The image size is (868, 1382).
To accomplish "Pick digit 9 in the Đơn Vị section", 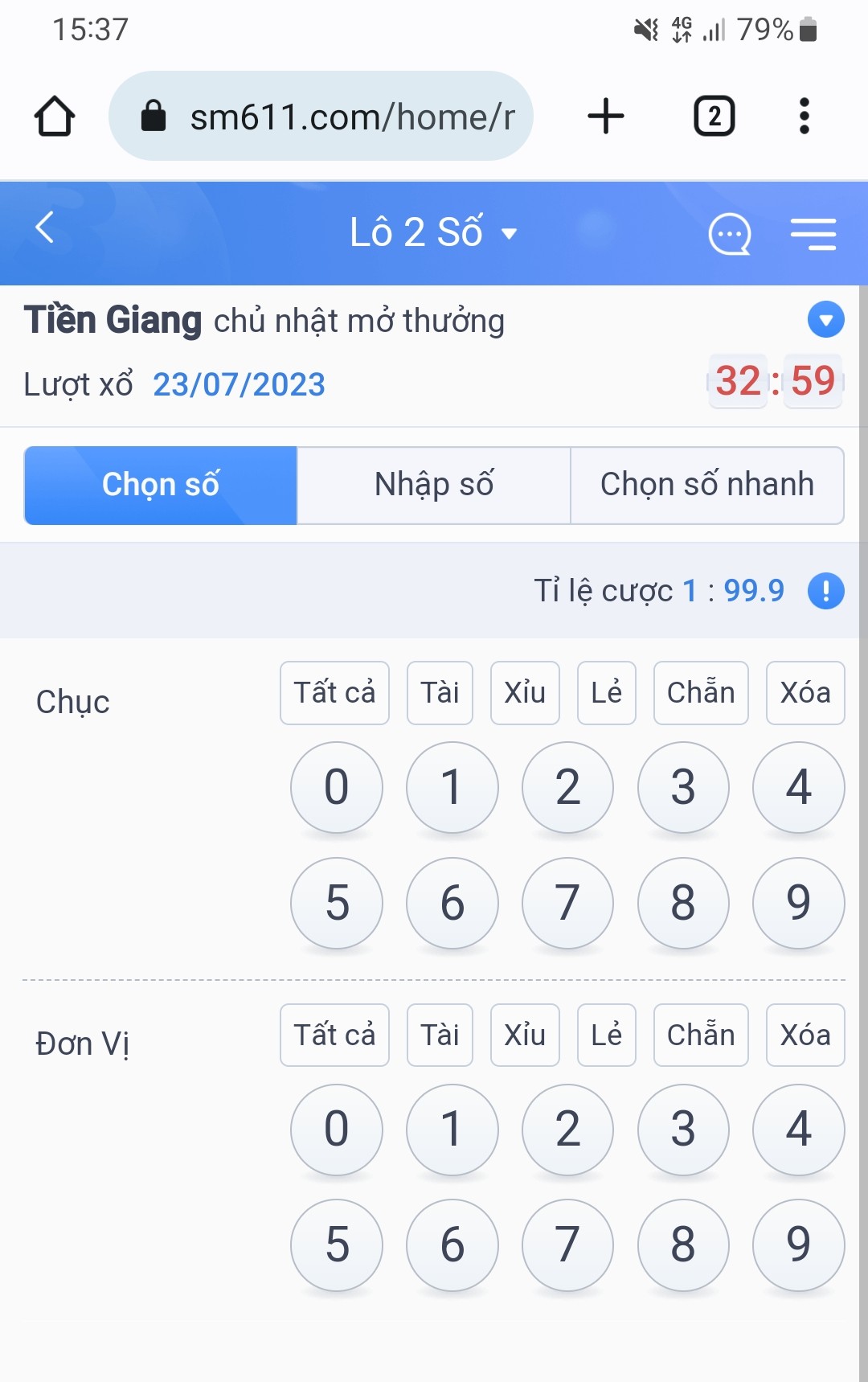I will [798, 1245].
